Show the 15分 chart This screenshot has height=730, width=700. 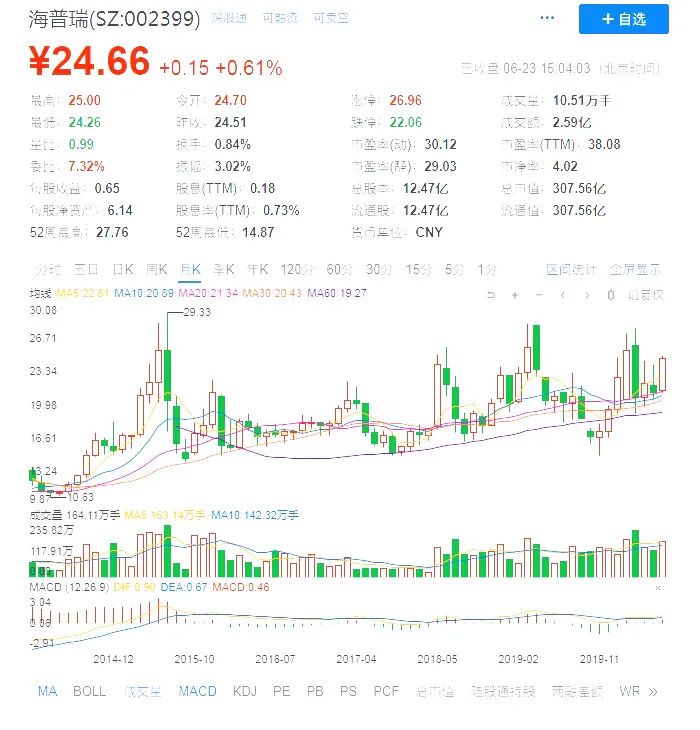coord(418,269)
